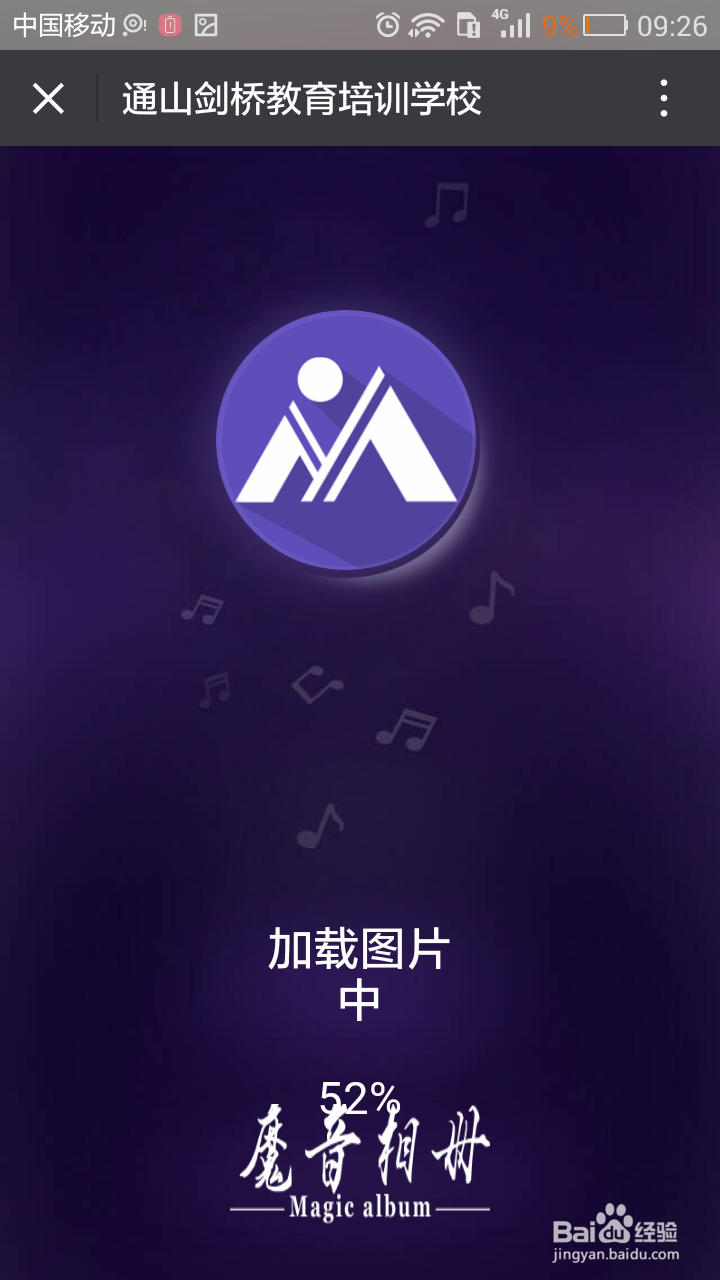Screen dimensions: 720x1280
Task: Close the page with the X button
Action: (47, 99)
